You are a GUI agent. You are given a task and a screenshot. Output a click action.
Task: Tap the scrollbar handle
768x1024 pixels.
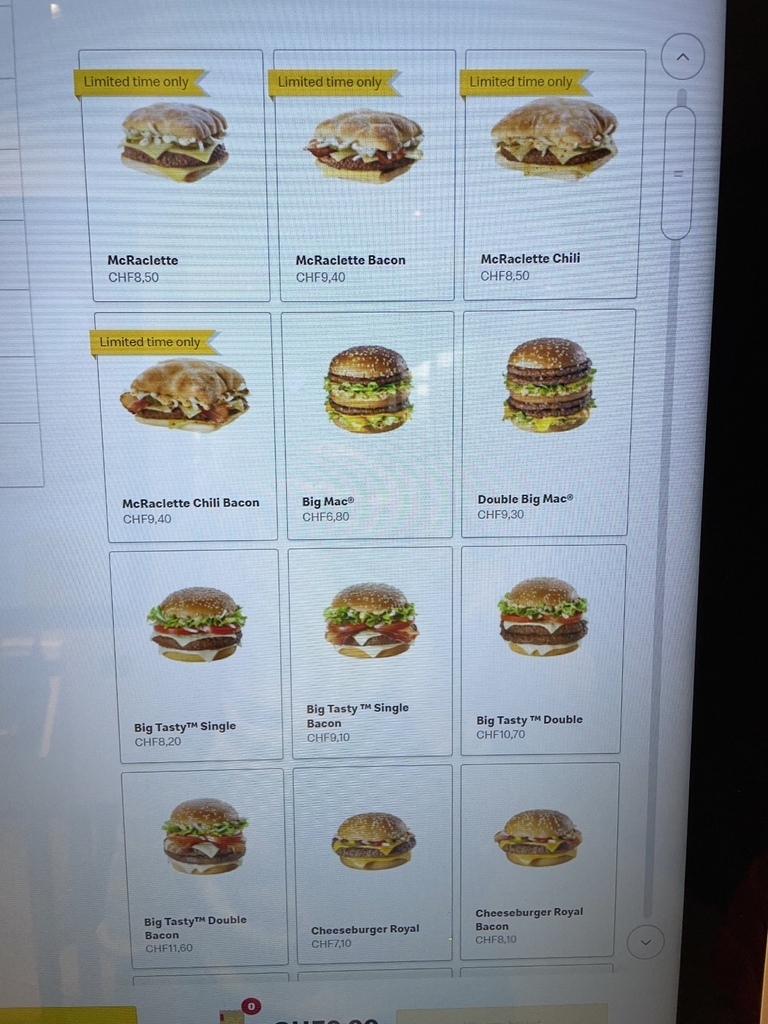pos(677,172)
